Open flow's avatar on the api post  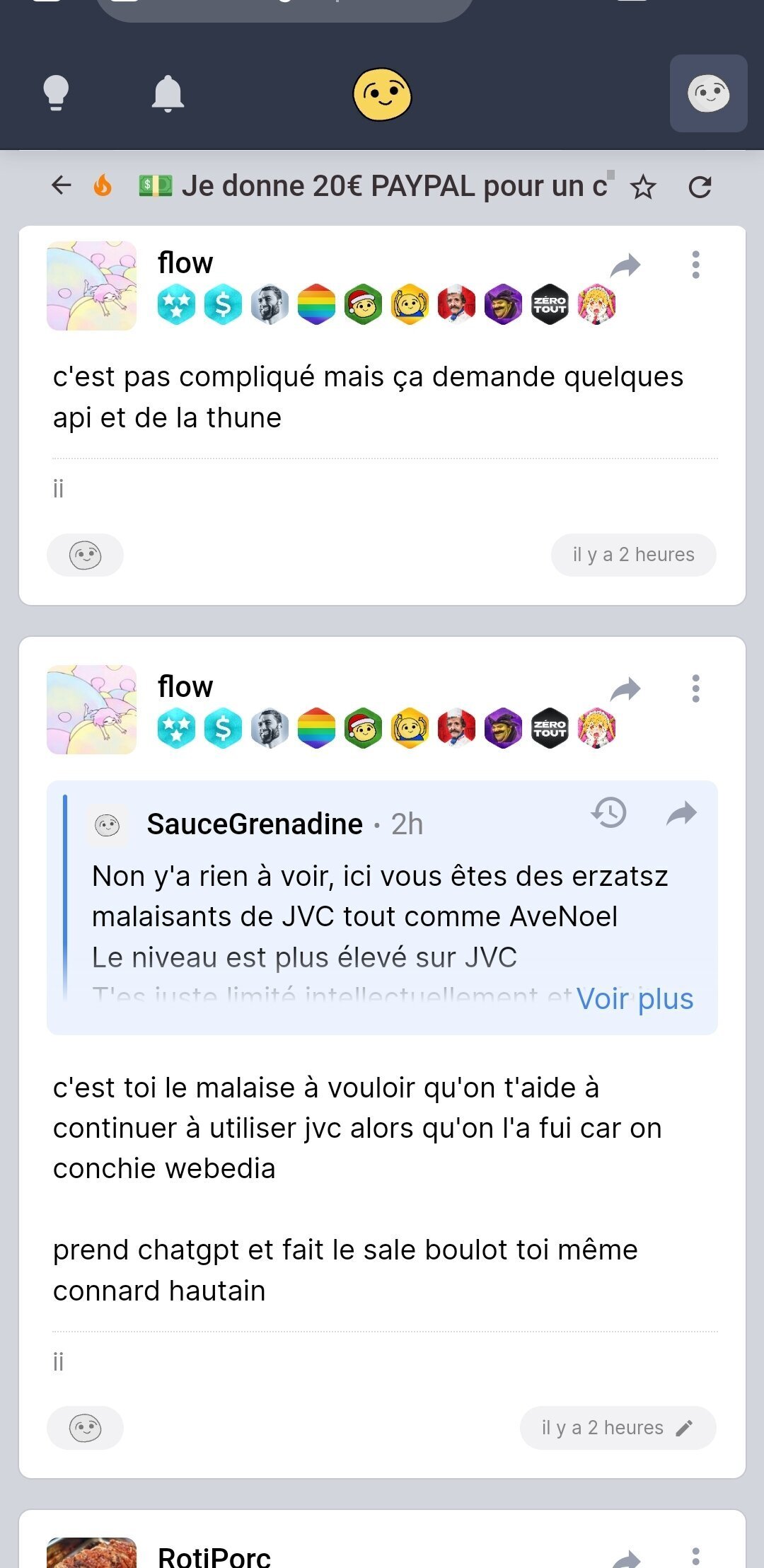pos(92,286)
